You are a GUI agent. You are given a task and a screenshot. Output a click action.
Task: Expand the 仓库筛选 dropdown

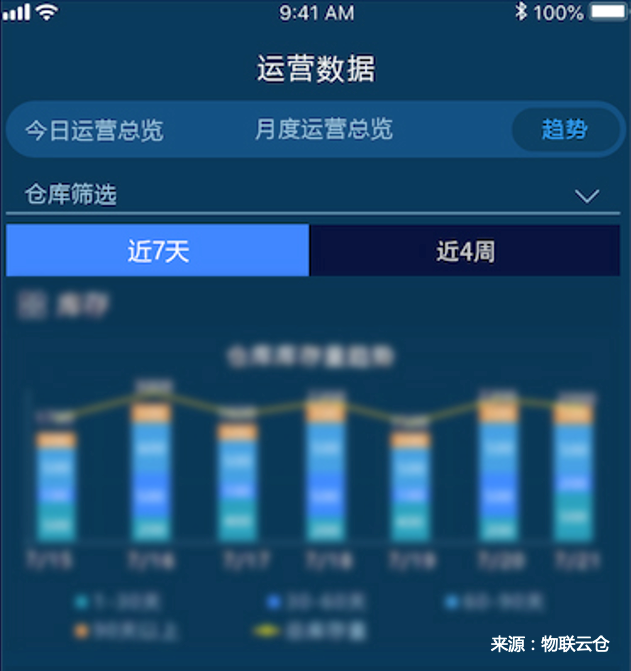(587, 196)
